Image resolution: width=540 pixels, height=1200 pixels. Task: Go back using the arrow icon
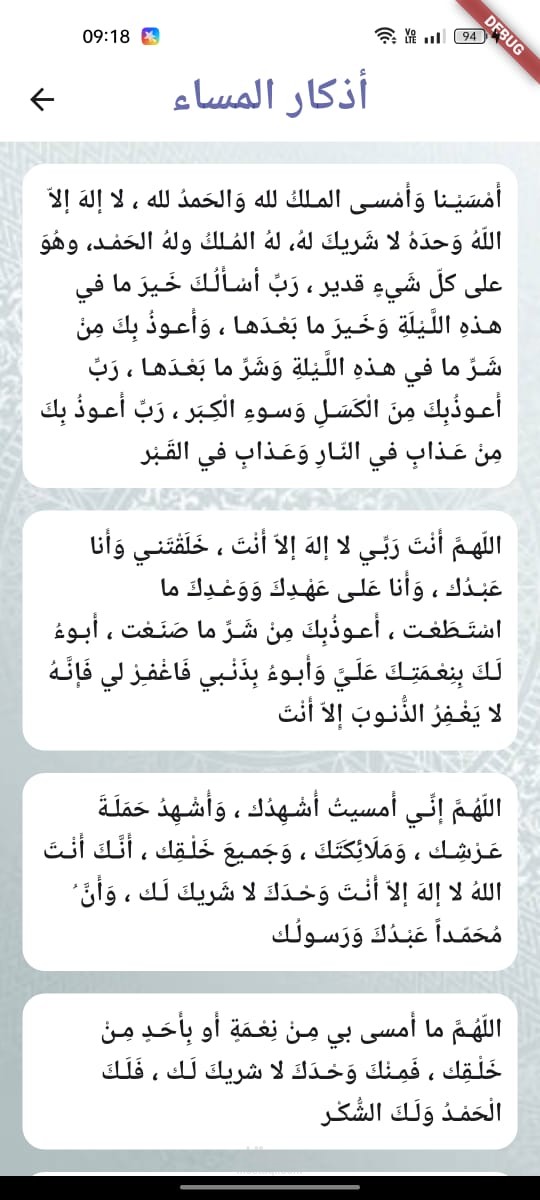tap(41, 98)
